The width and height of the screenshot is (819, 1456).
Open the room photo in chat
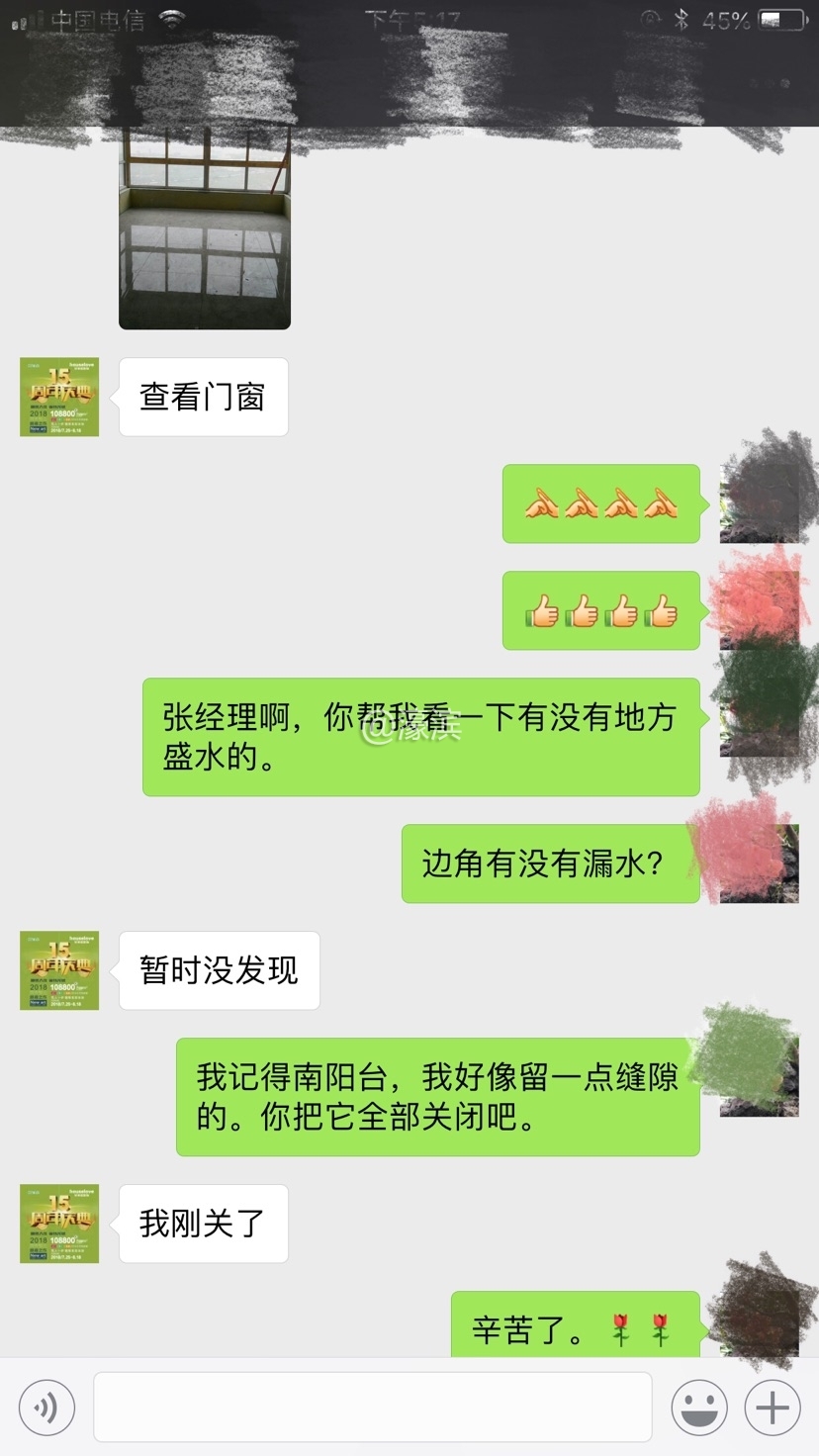coord(205,229)
